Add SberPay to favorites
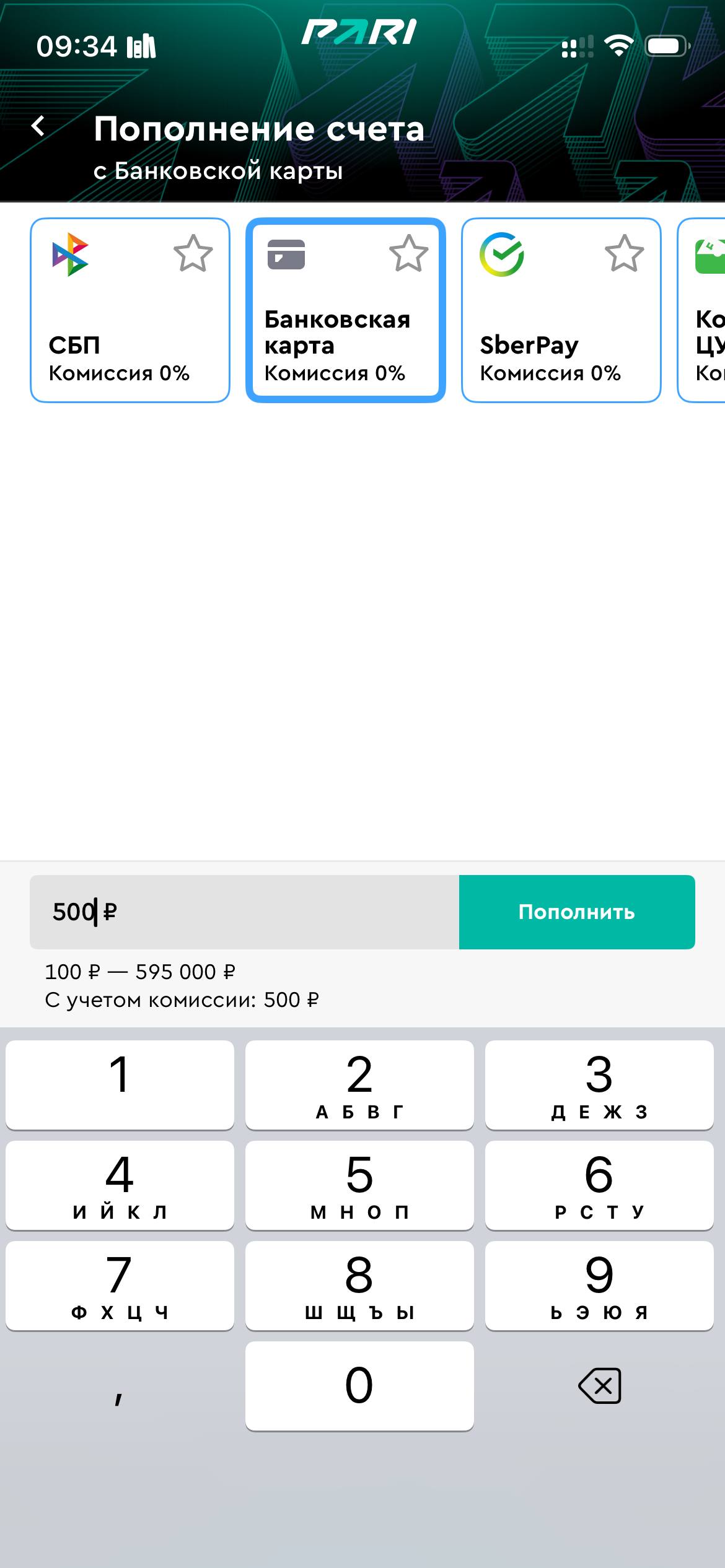 click(624, 253)
